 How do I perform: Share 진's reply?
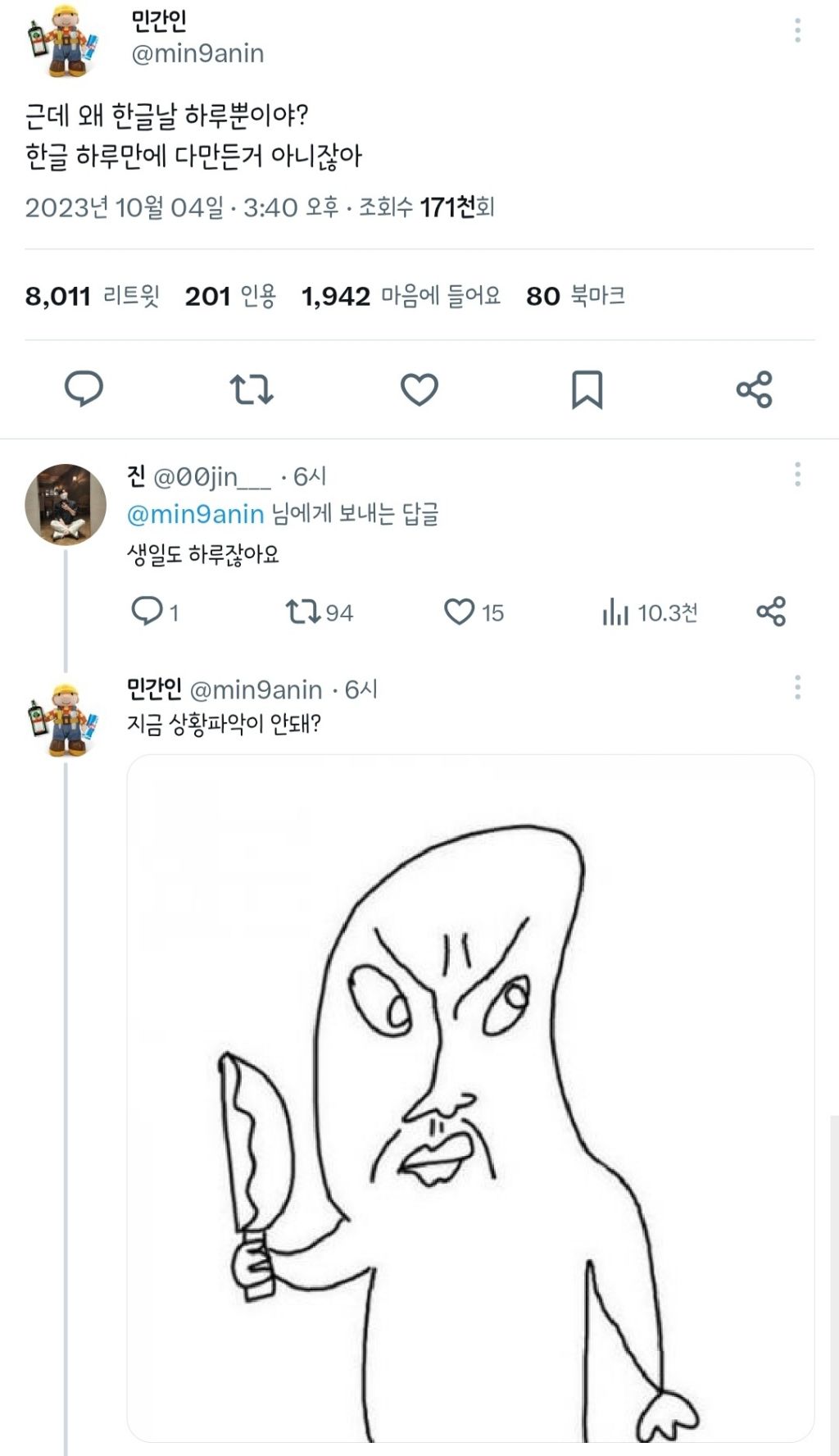click(x=771, y=611)
